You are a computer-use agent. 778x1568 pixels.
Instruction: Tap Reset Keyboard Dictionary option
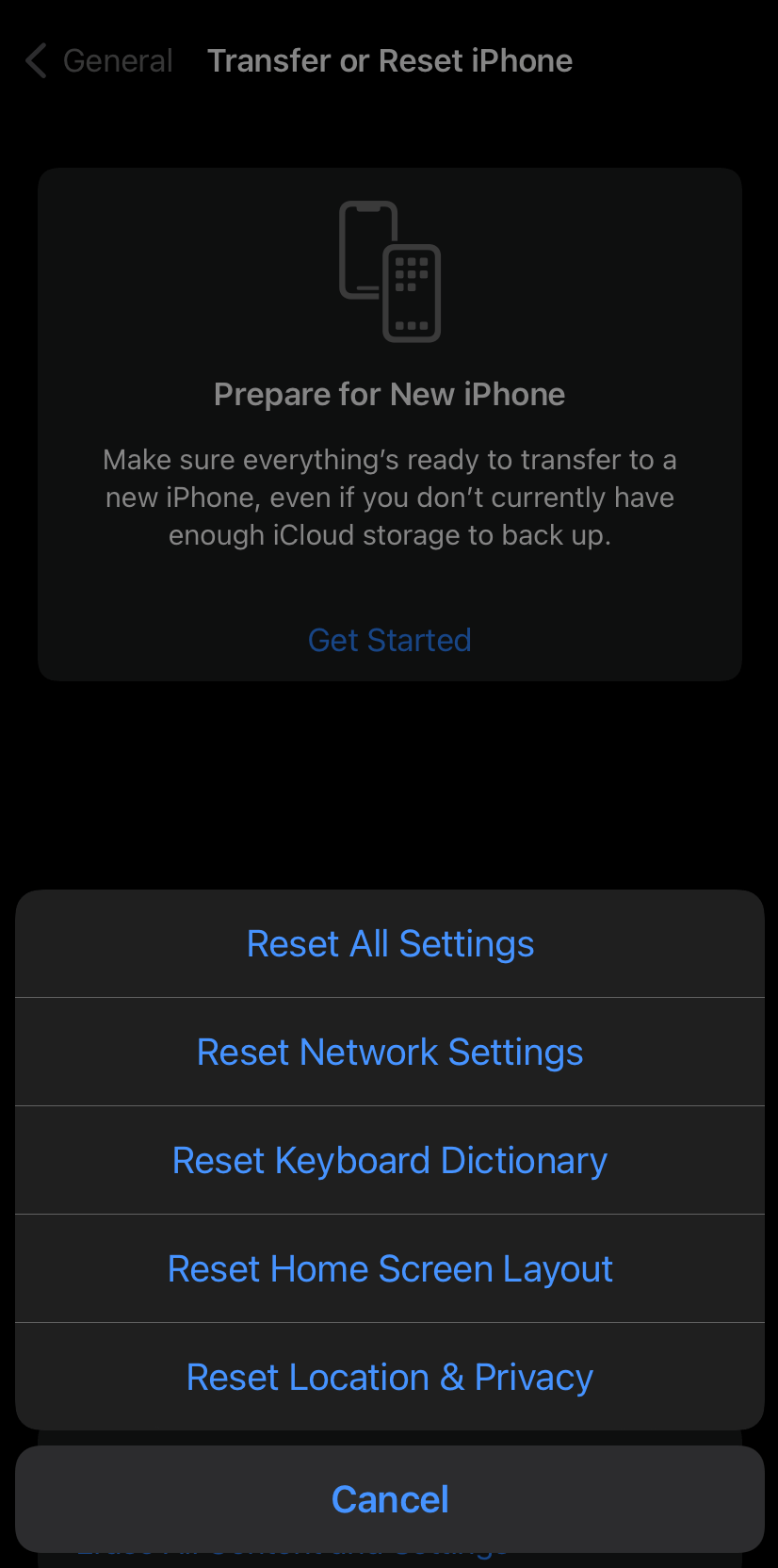pos(390,1161)
